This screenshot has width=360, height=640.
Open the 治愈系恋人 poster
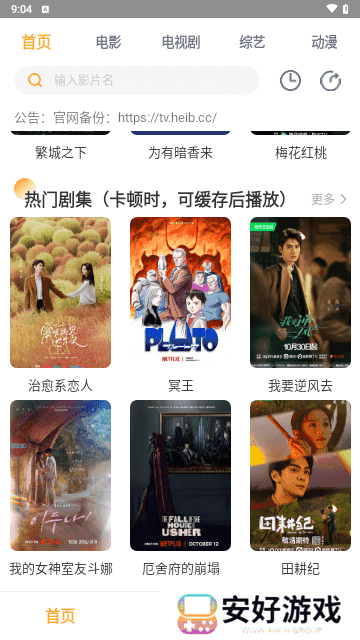pos(60,292)
